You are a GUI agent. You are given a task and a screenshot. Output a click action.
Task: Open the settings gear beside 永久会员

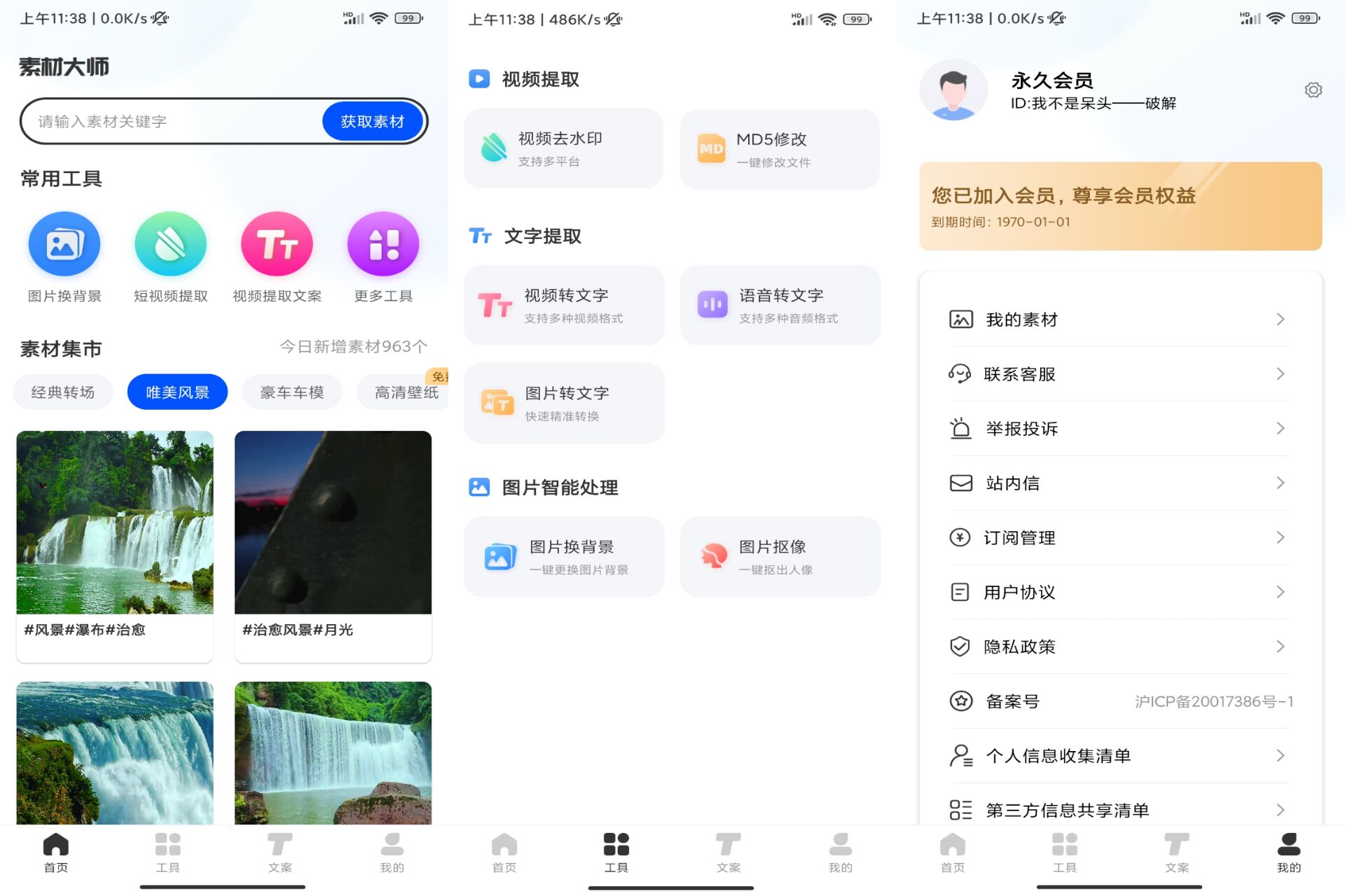pos(1313,90)
